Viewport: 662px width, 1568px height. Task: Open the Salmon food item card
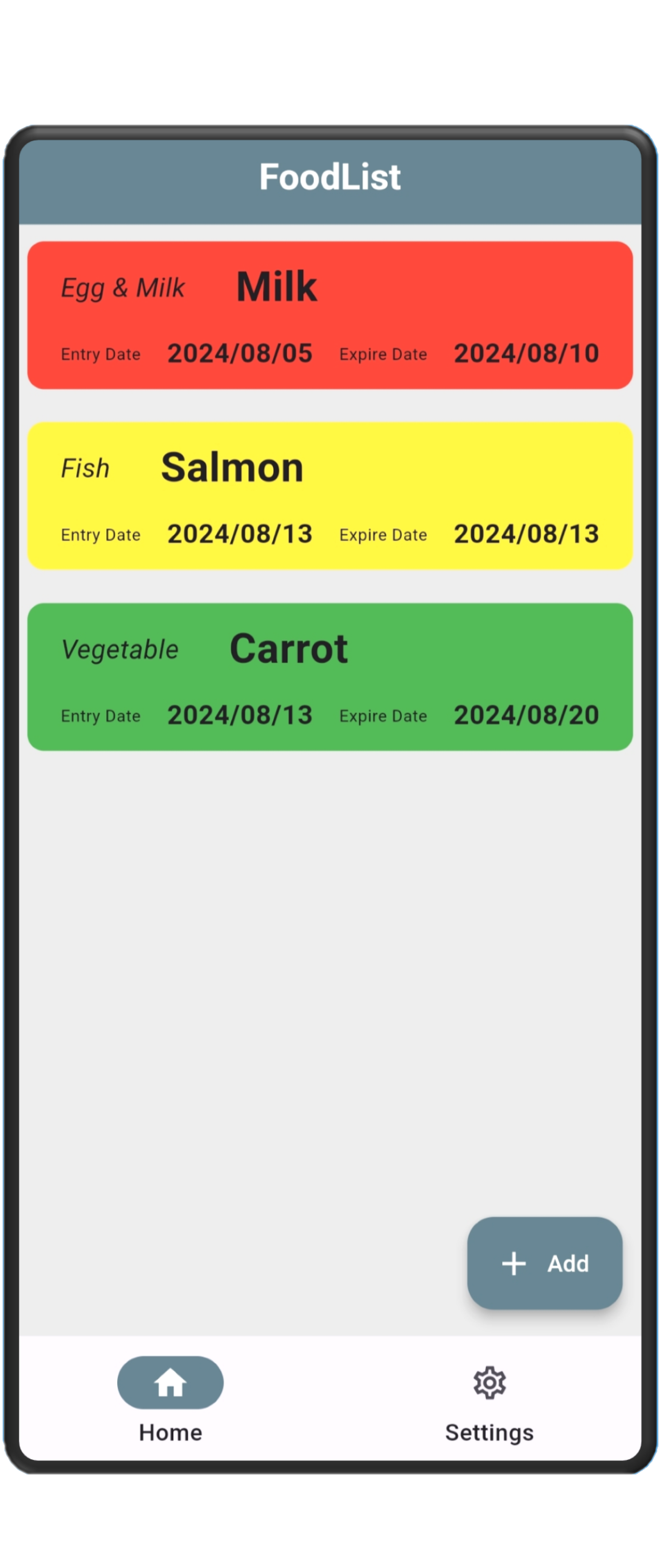pos(329,495)
